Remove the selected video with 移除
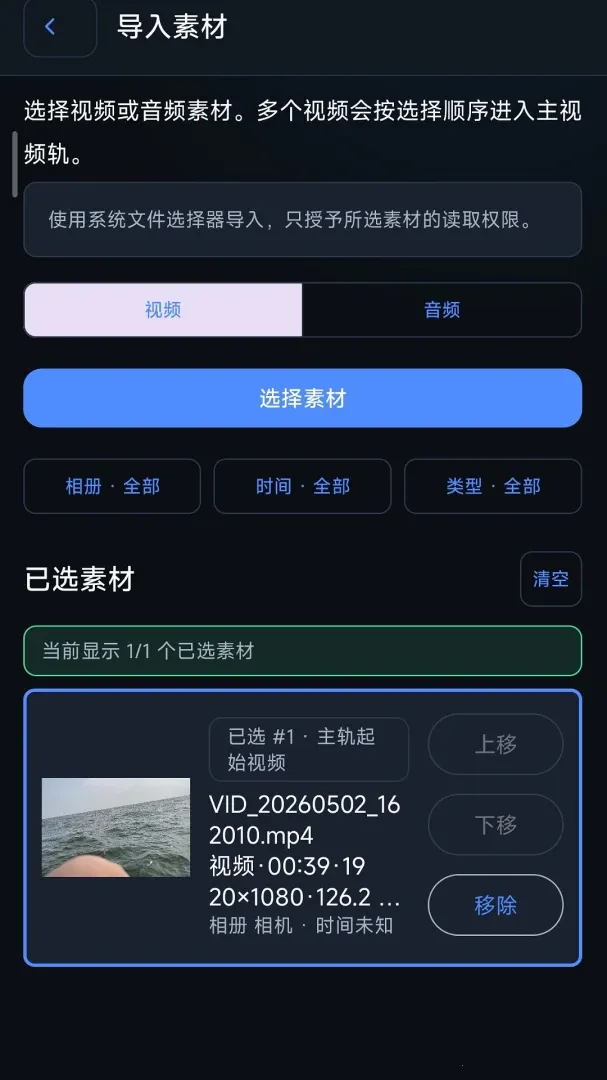Image resolution: width=607 pixels, height=1080 pixels. [x=495, y=905]
